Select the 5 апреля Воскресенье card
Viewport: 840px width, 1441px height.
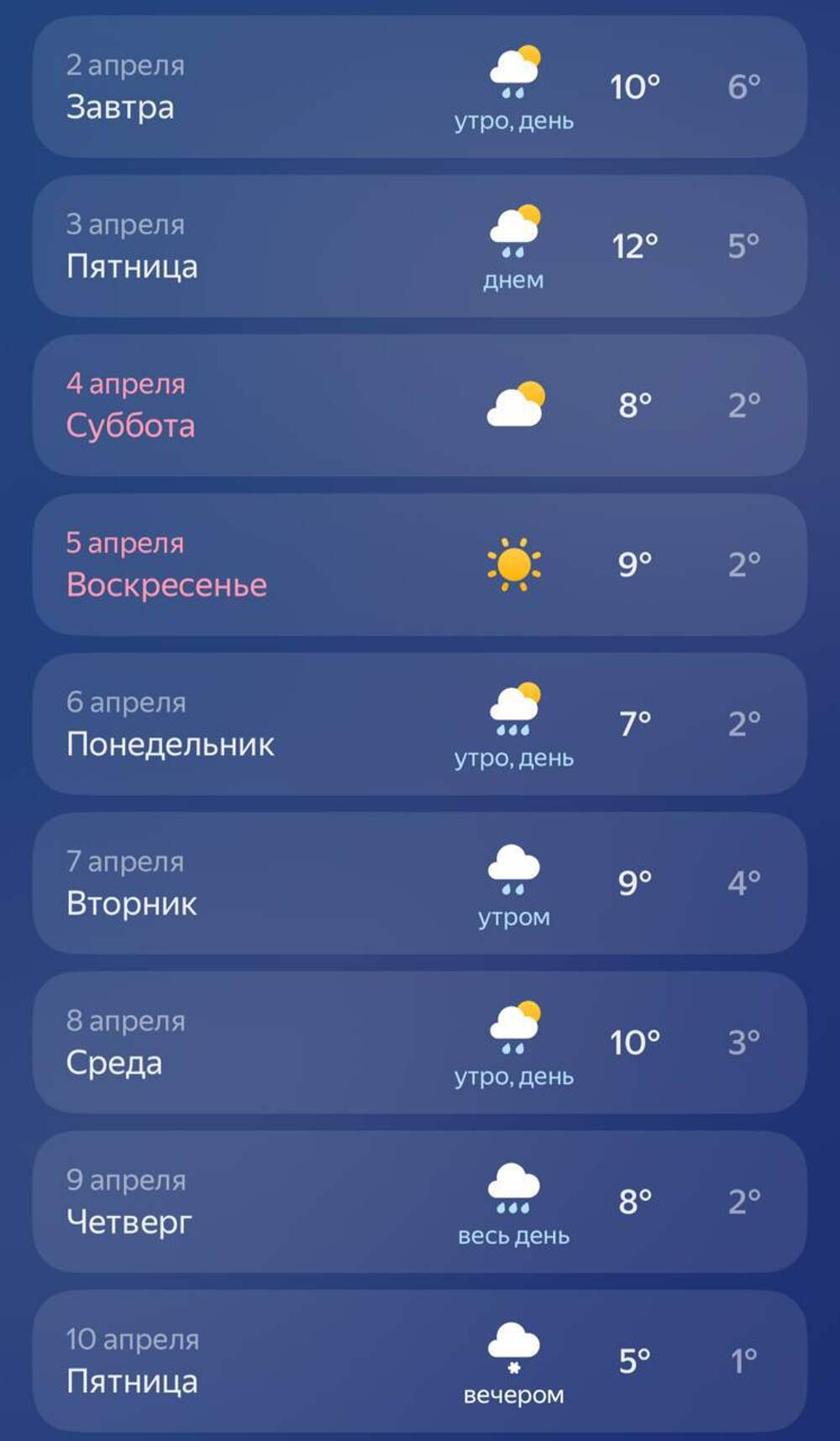click(x=419, y=565)
